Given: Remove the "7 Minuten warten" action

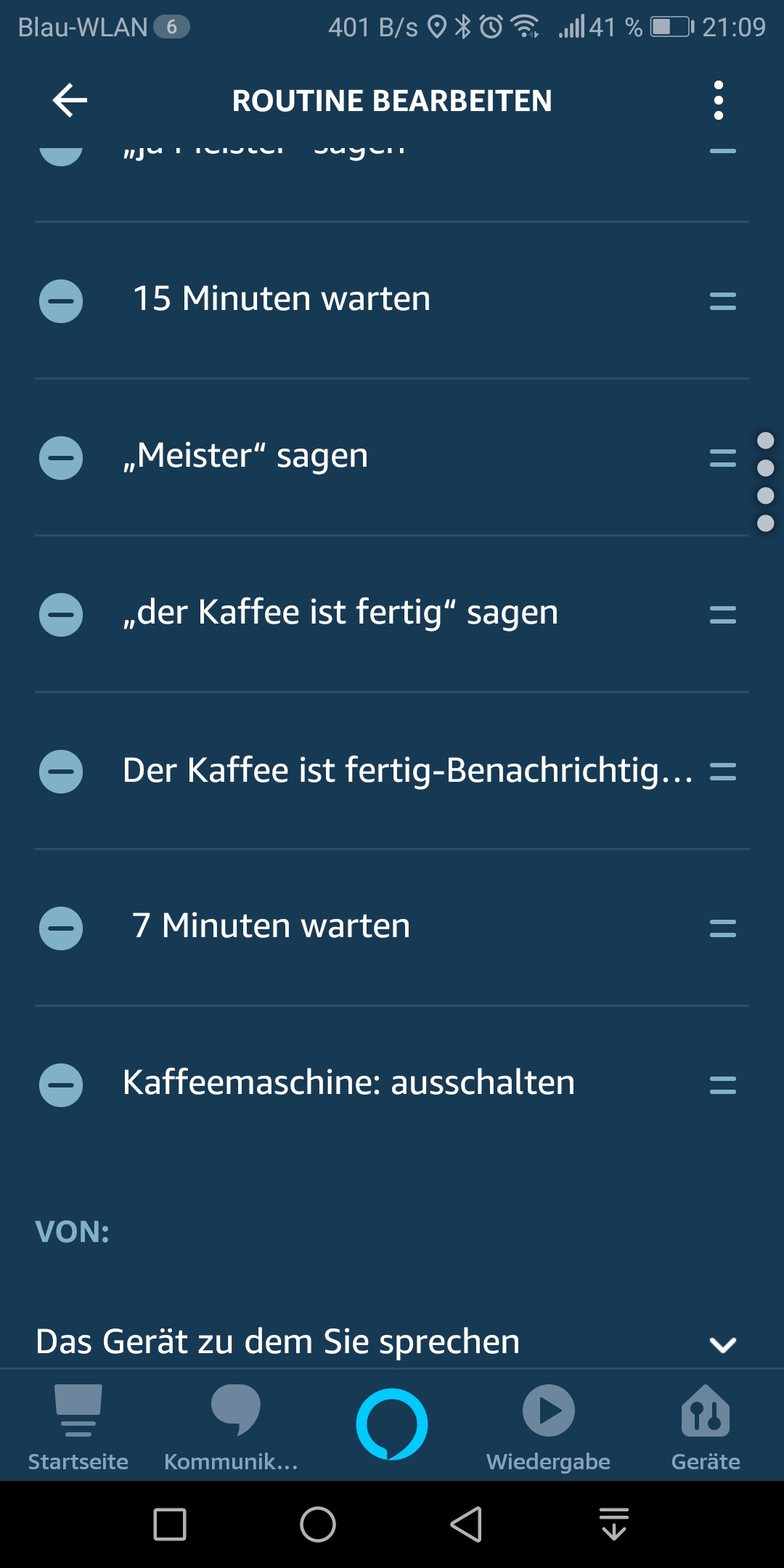Looking at the screenshot, I should coord(61,928).
